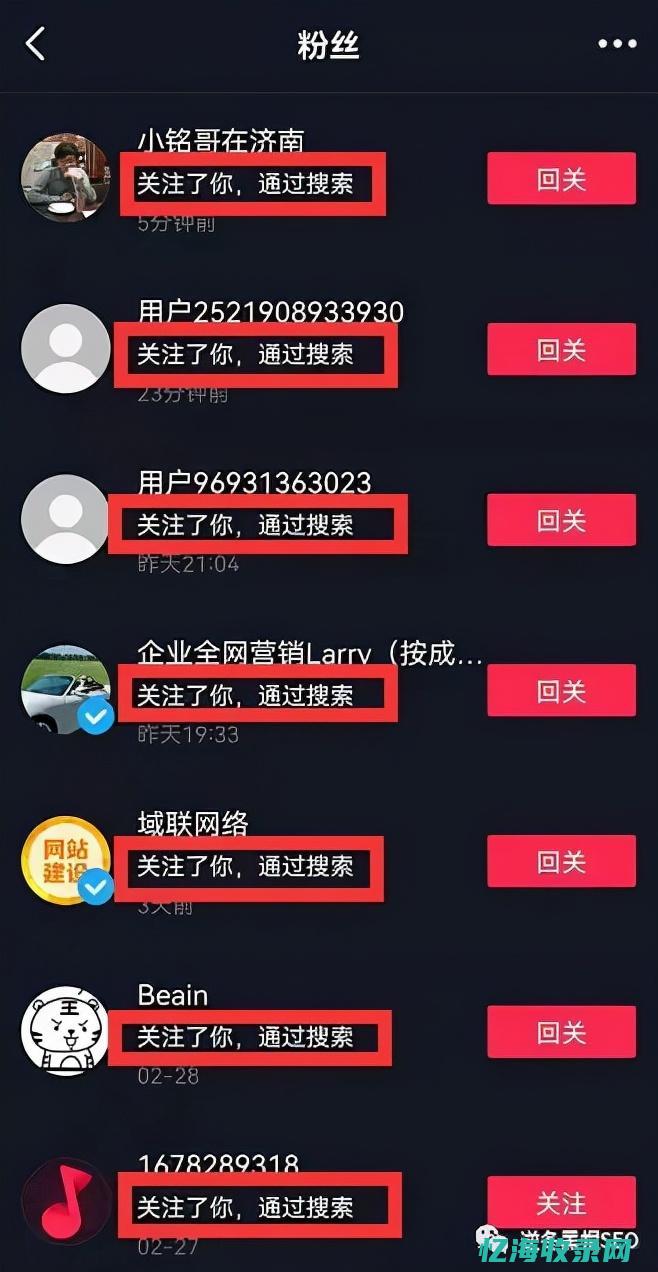Tap 关注 for user 1678289318
Viewport: 658px width, 1272px height.
(561, 1201)
